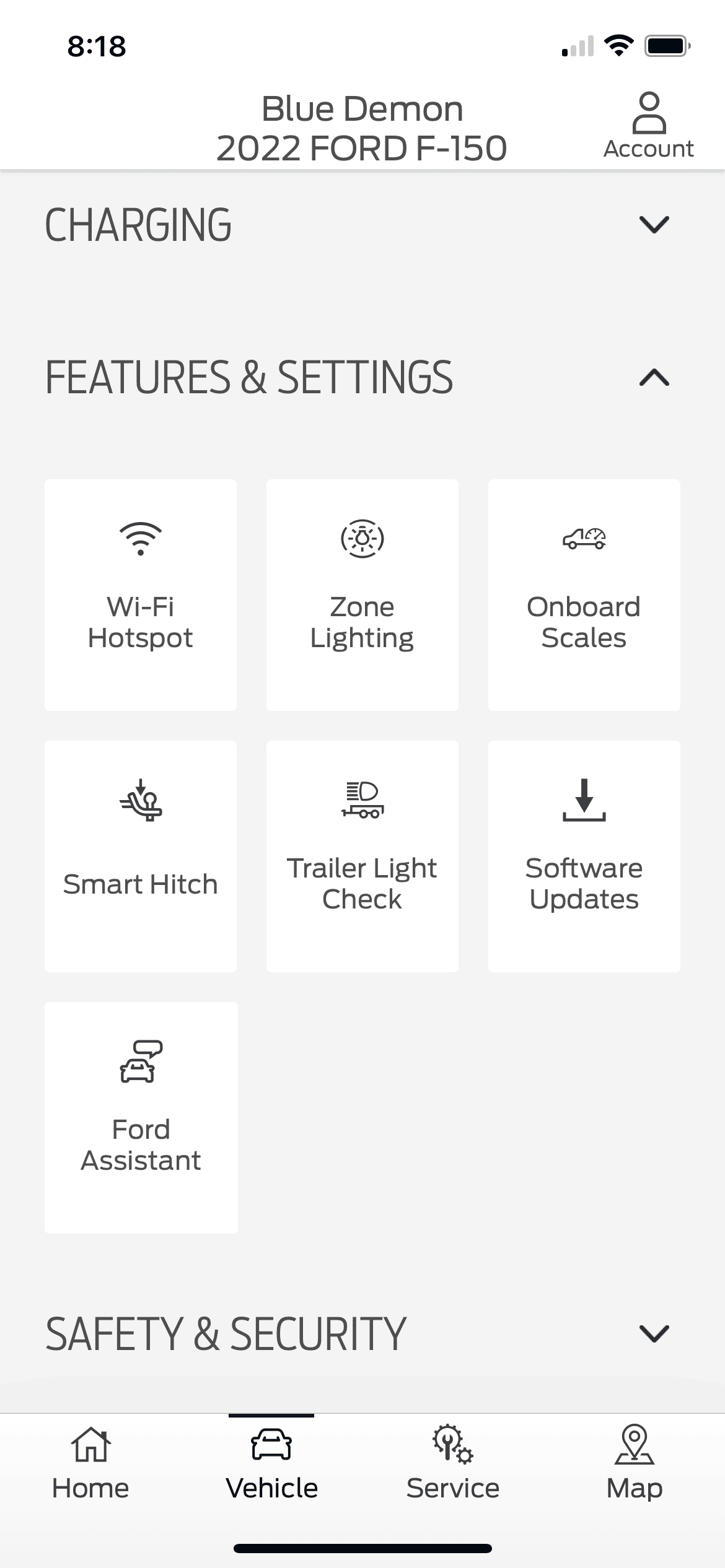The height and width of the screenshot is (1568, 725).
Task: Open the Zone Lighting tile
Action: tap(362, 595)
